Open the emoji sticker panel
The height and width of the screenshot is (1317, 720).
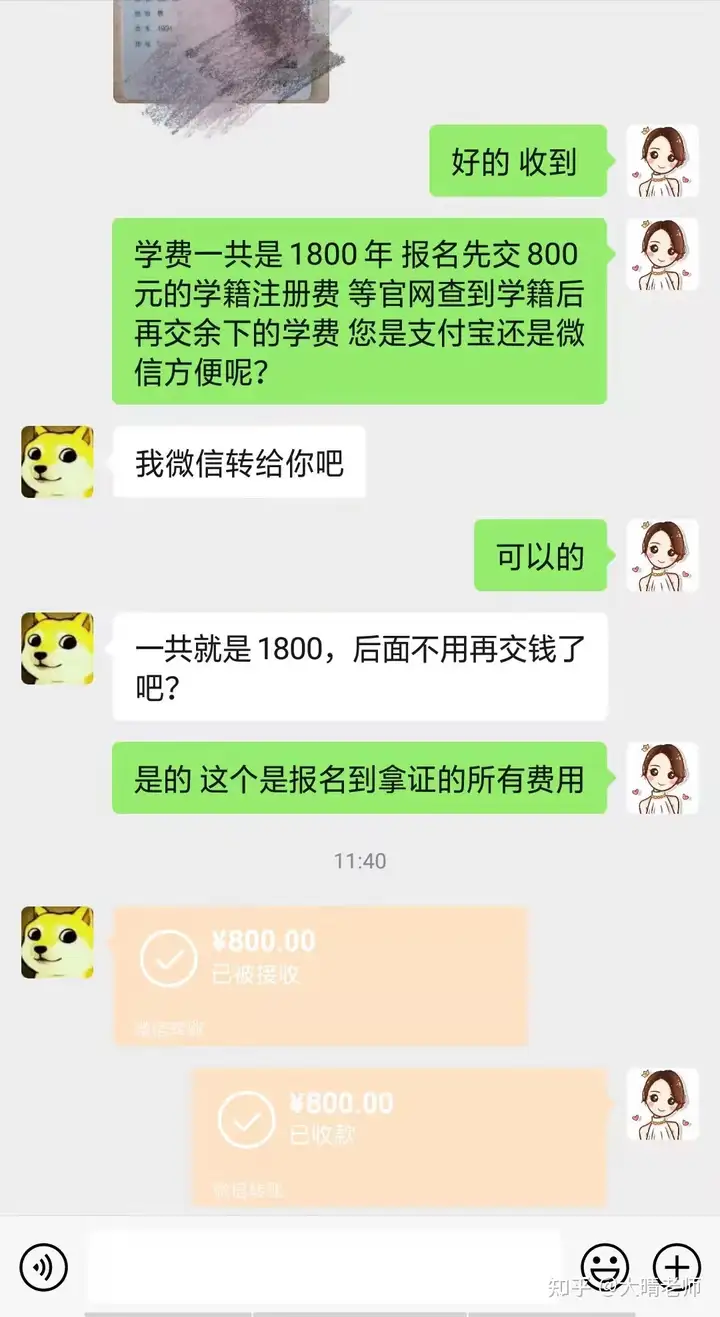click(605, 1267)
